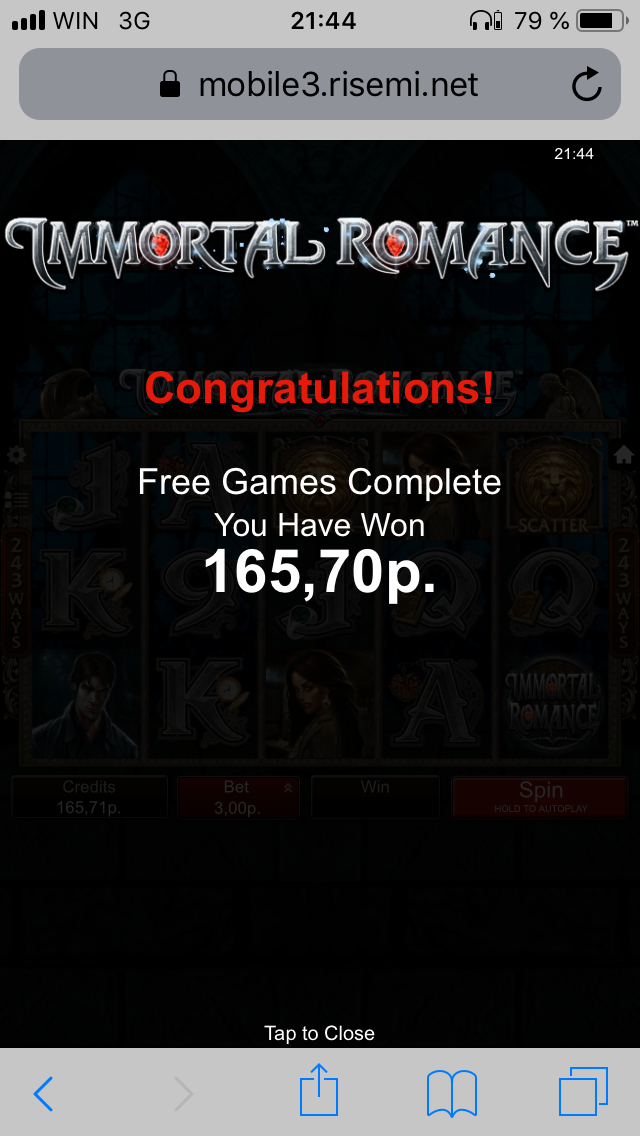Screen dimensions: 640x1136
Task: Tap to Close the congratulations overlay
Action: [x=319, y=1033]
